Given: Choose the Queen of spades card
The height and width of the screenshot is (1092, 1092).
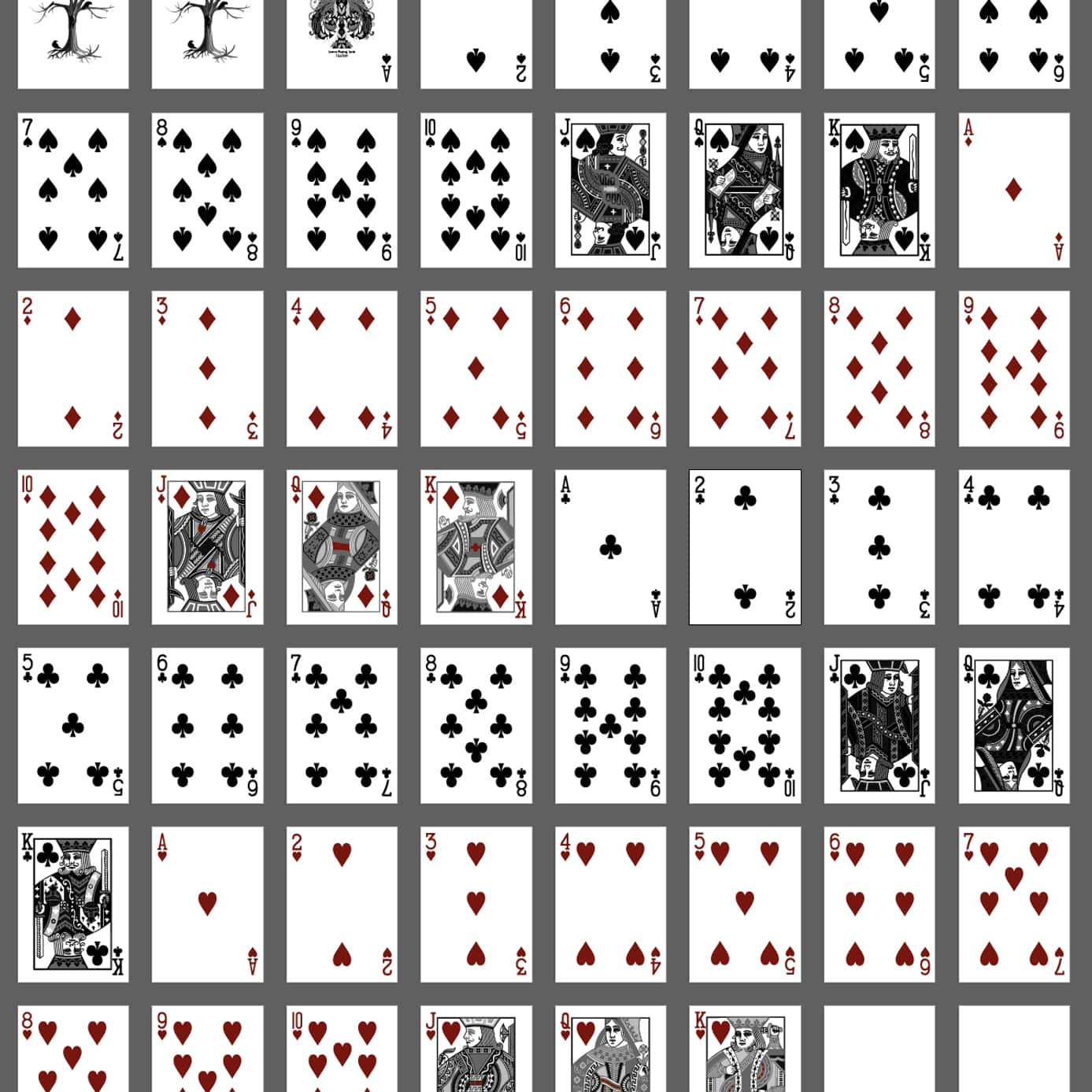Looking at the screenshot, I should tap(744, 190).
